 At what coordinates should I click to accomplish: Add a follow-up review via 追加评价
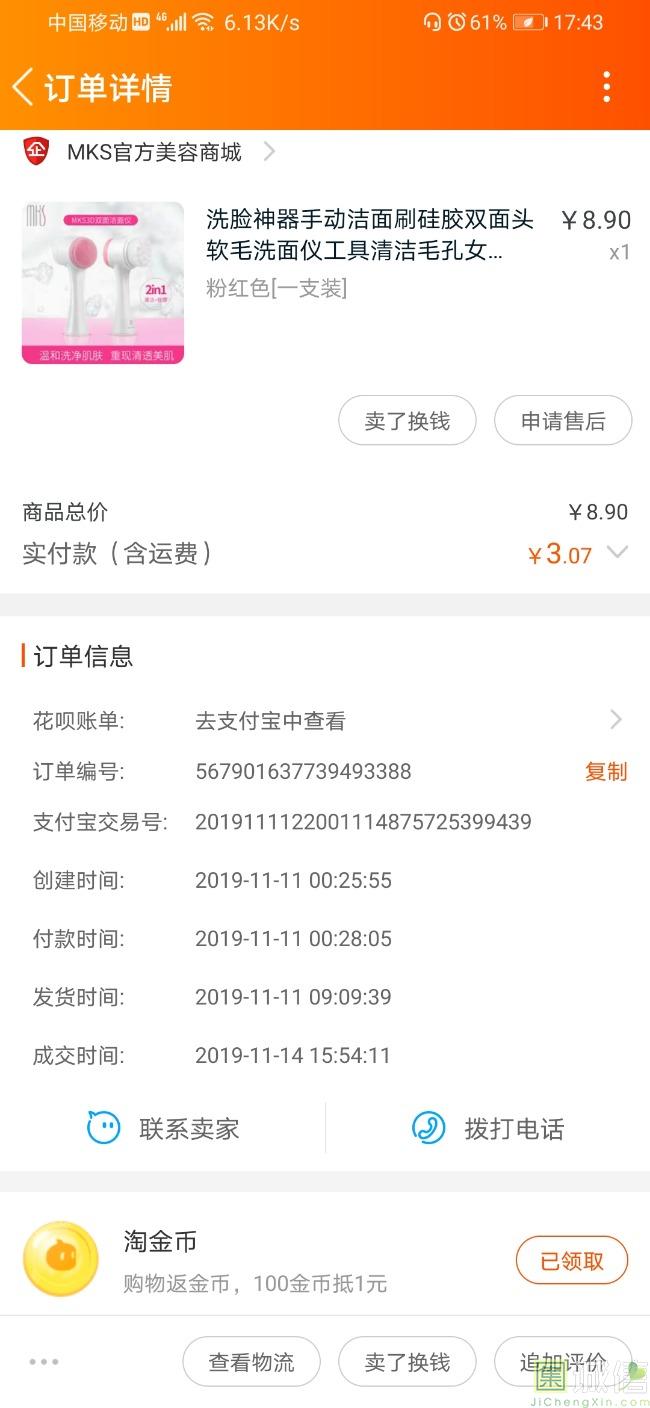(561, 1362)
